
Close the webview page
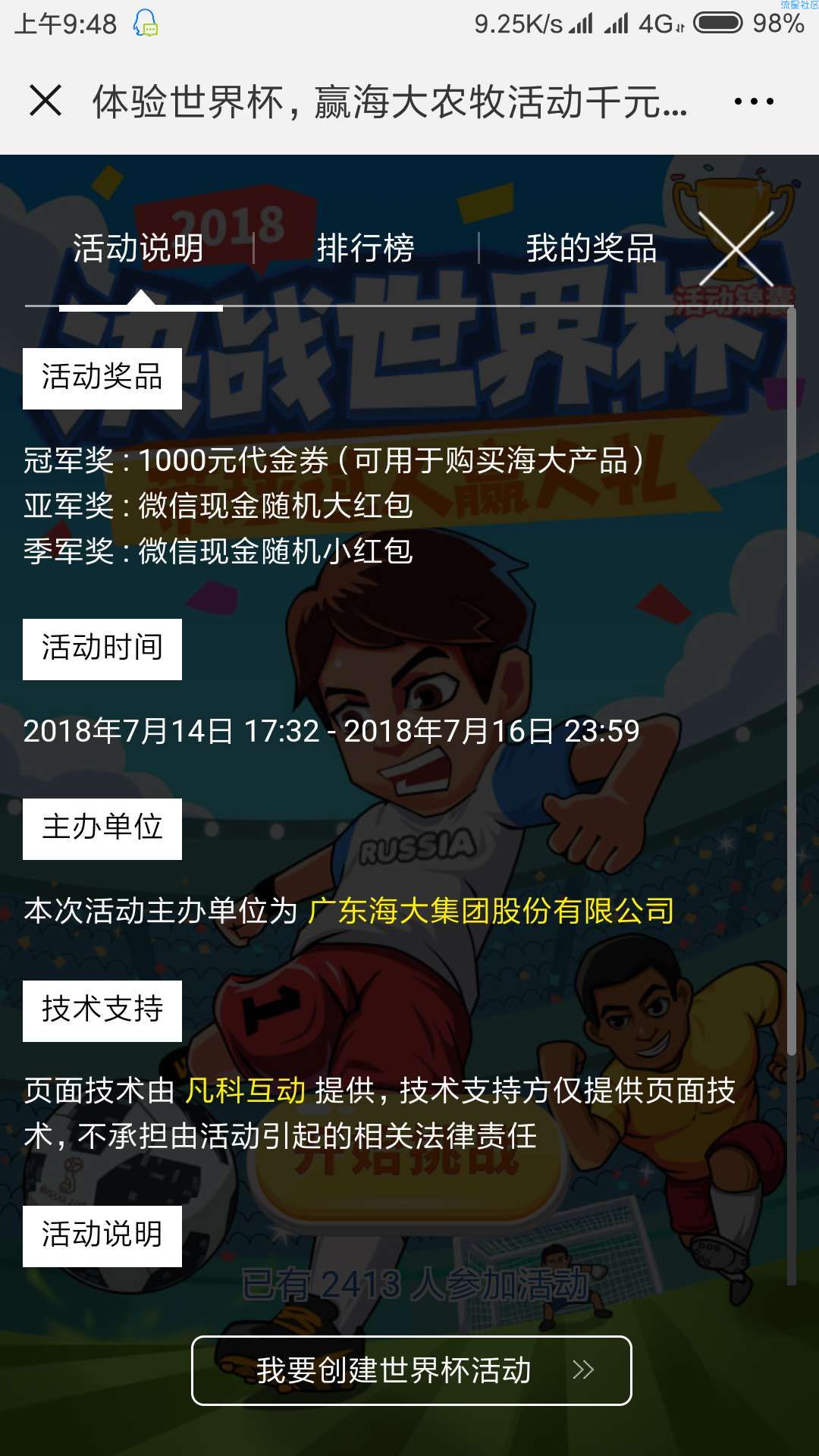(x=45, y=101)
